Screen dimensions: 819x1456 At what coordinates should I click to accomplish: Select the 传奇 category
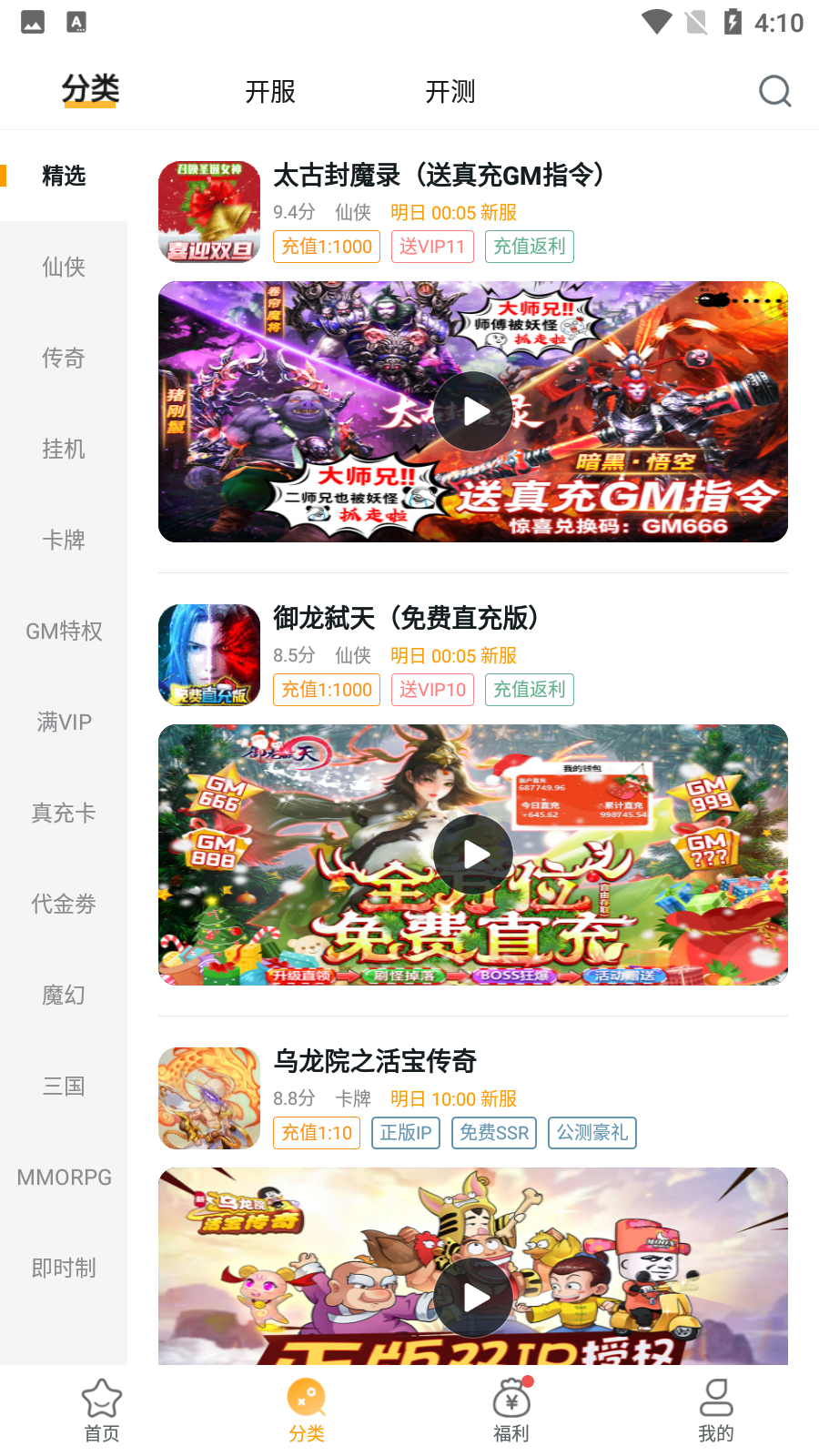coord(64,358)
